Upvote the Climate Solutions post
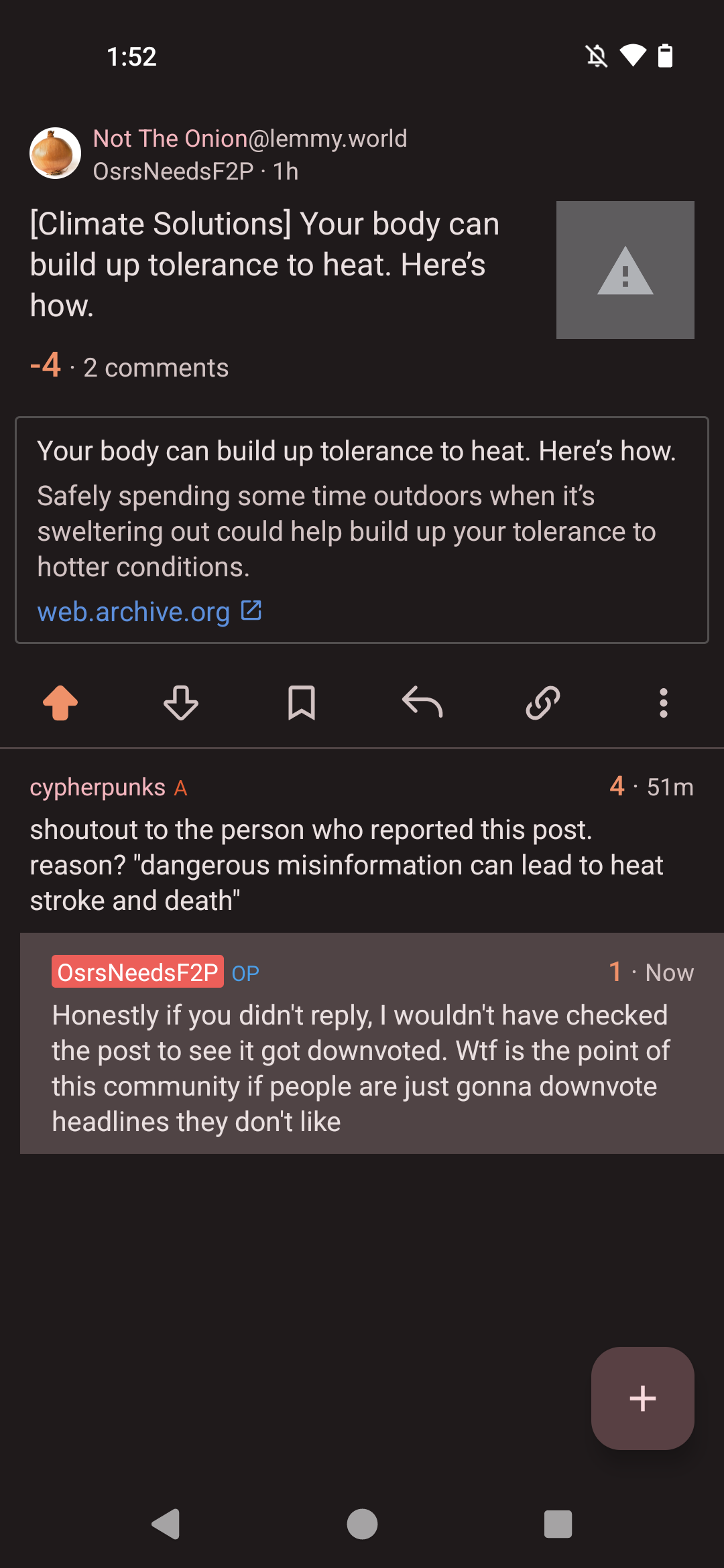The width and height of the screenshot is (724, 1568). (60, 703)
